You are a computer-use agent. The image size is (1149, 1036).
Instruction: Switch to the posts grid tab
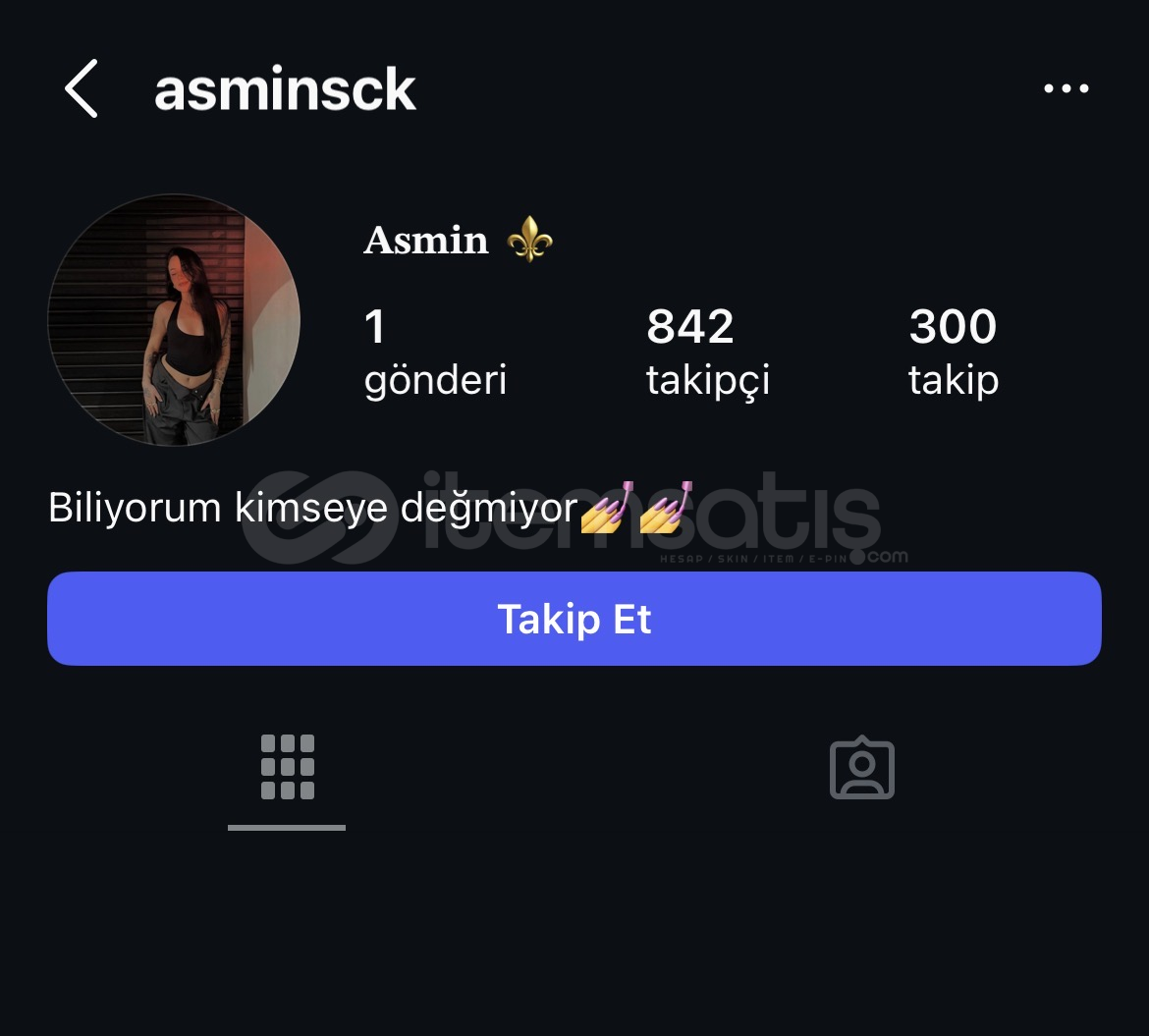point(287,767)
